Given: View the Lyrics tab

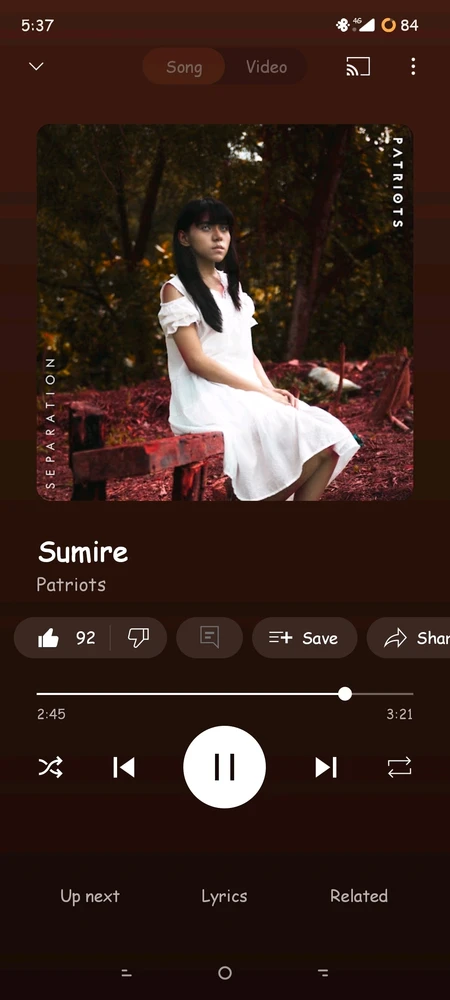Looking at the screenshot, I should [224, 896].
